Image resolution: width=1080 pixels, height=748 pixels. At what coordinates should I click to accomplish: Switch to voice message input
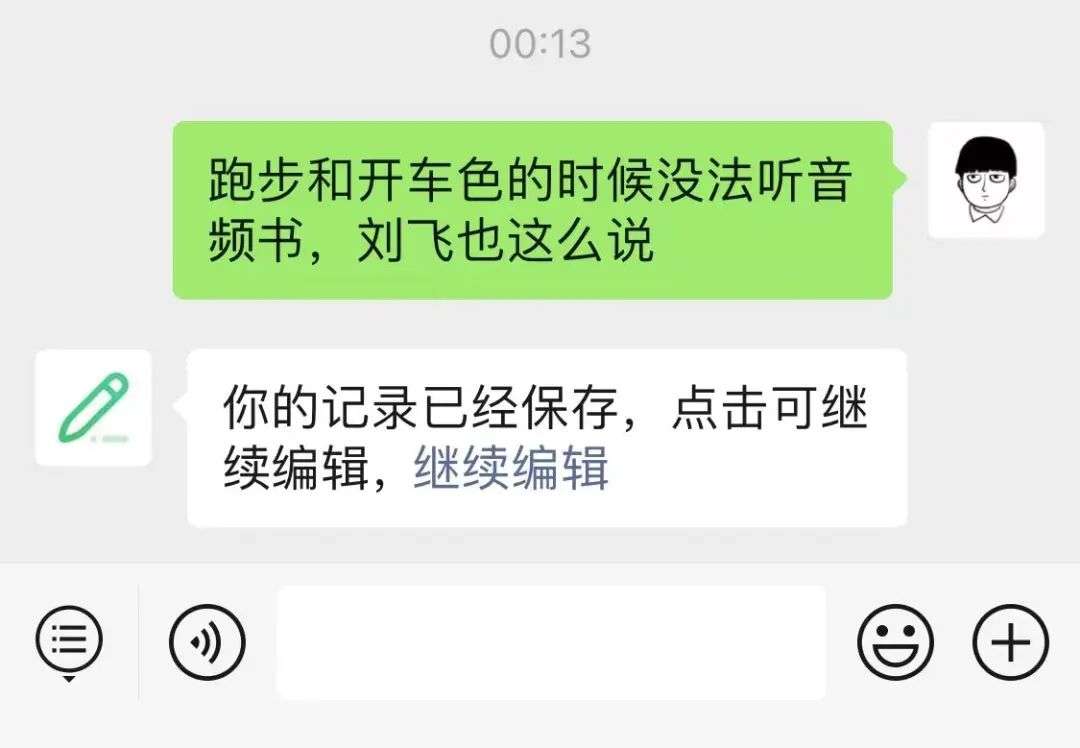tap(207, 642)
